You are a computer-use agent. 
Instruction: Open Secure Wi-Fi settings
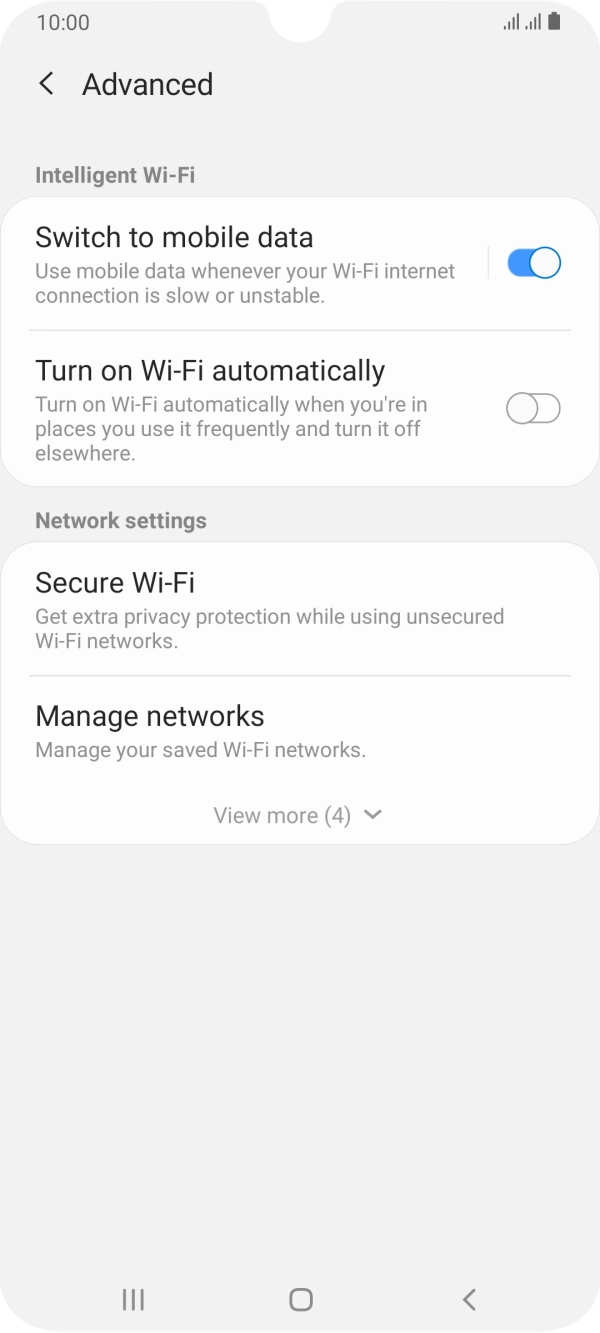270,609
